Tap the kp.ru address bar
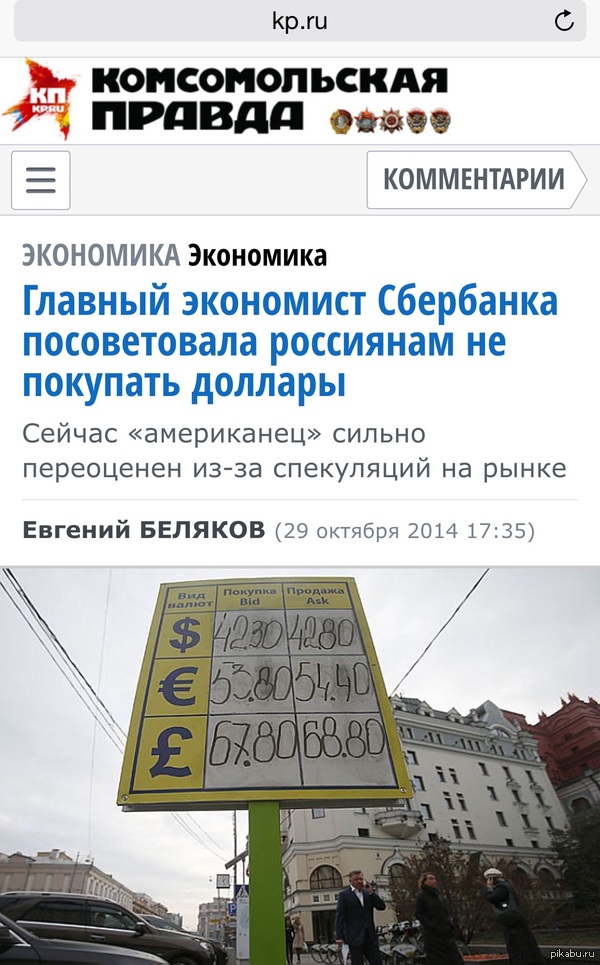 299,21
